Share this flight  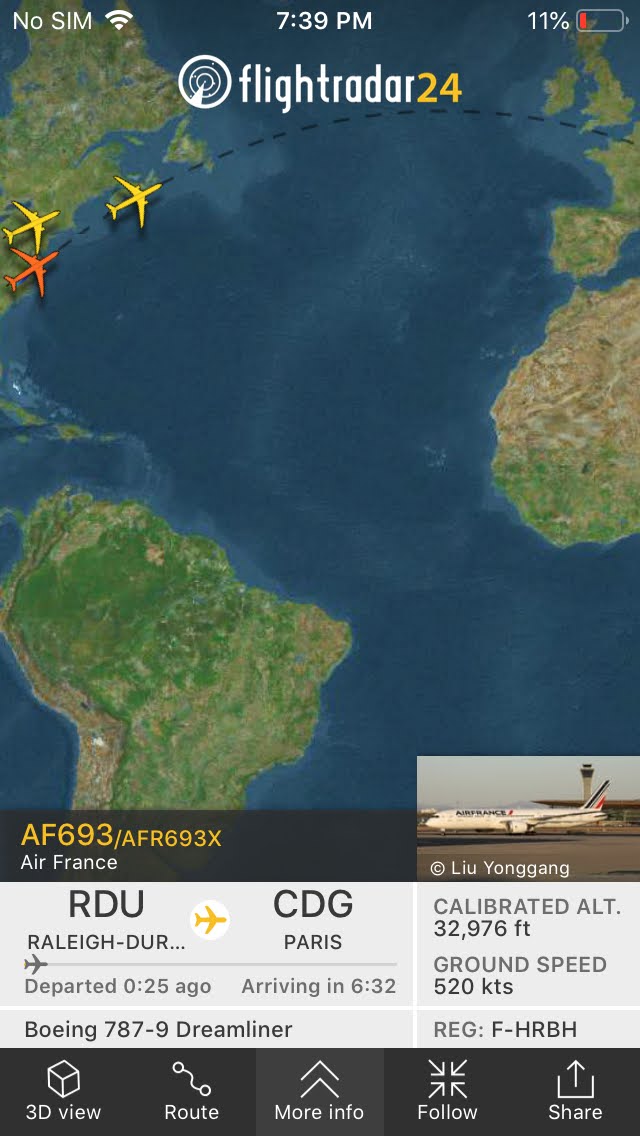[x=575, y=1092]
